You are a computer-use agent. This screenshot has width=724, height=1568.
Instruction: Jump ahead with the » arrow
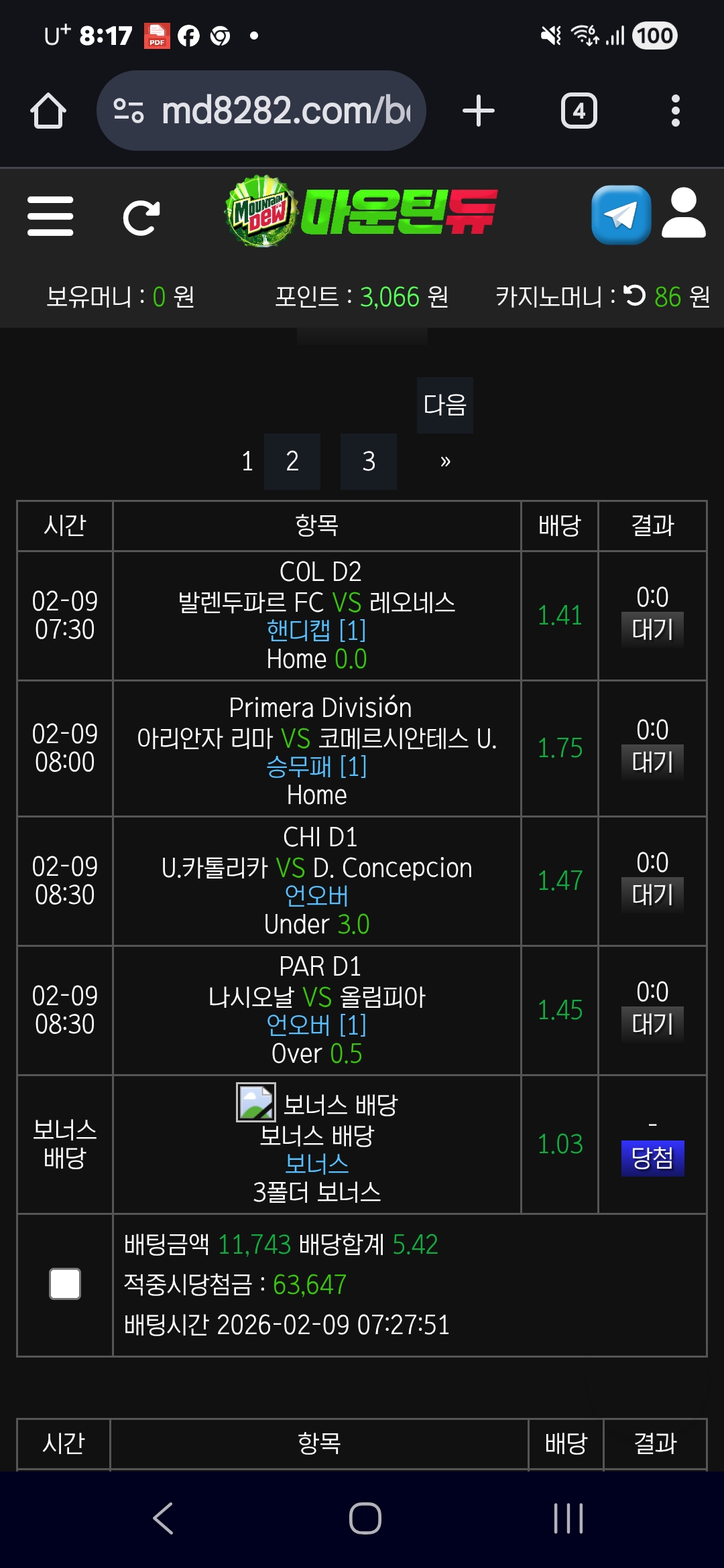point(445,461)
